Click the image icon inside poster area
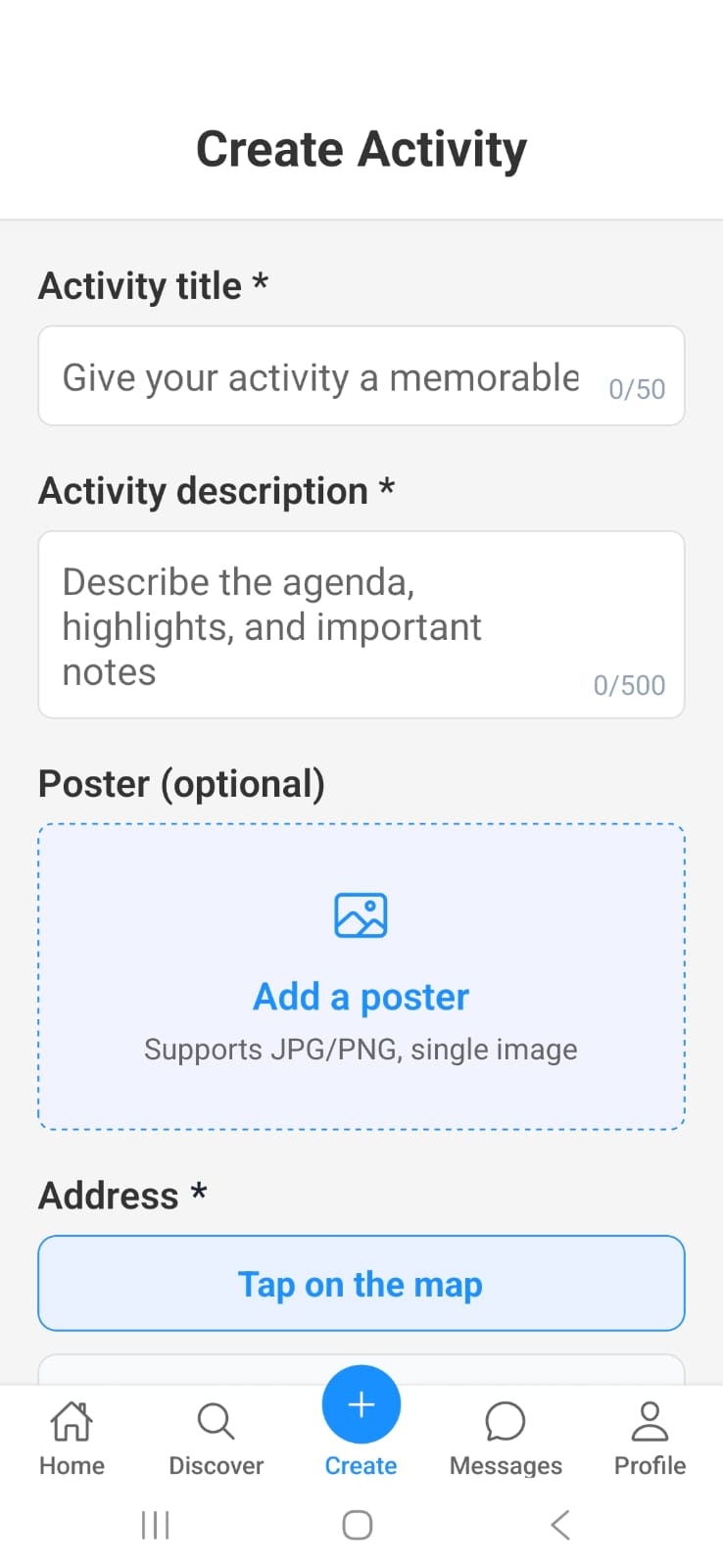Screen dimensions: 723x1568 coord(361,914)
